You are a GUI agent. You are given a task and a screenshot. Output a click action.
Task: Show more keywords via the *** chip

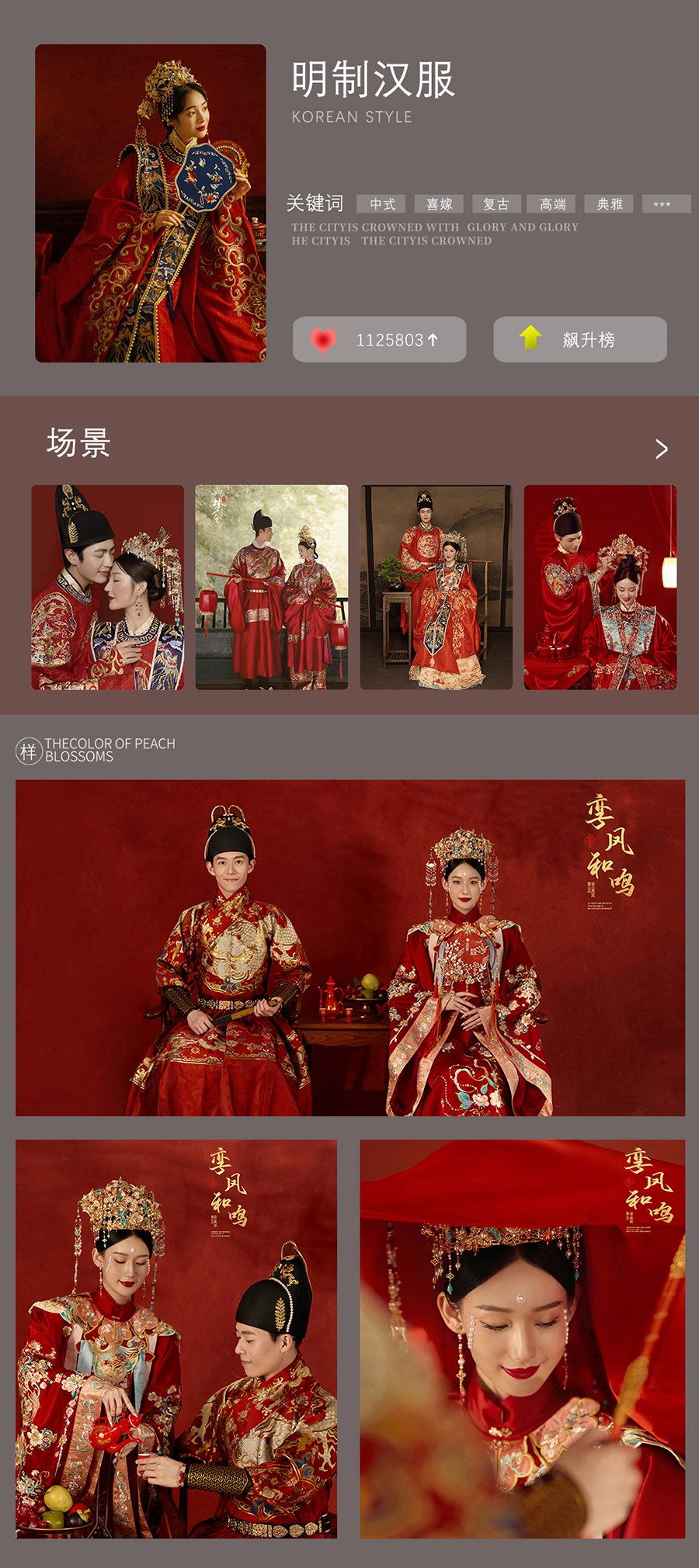click(666, 204)
